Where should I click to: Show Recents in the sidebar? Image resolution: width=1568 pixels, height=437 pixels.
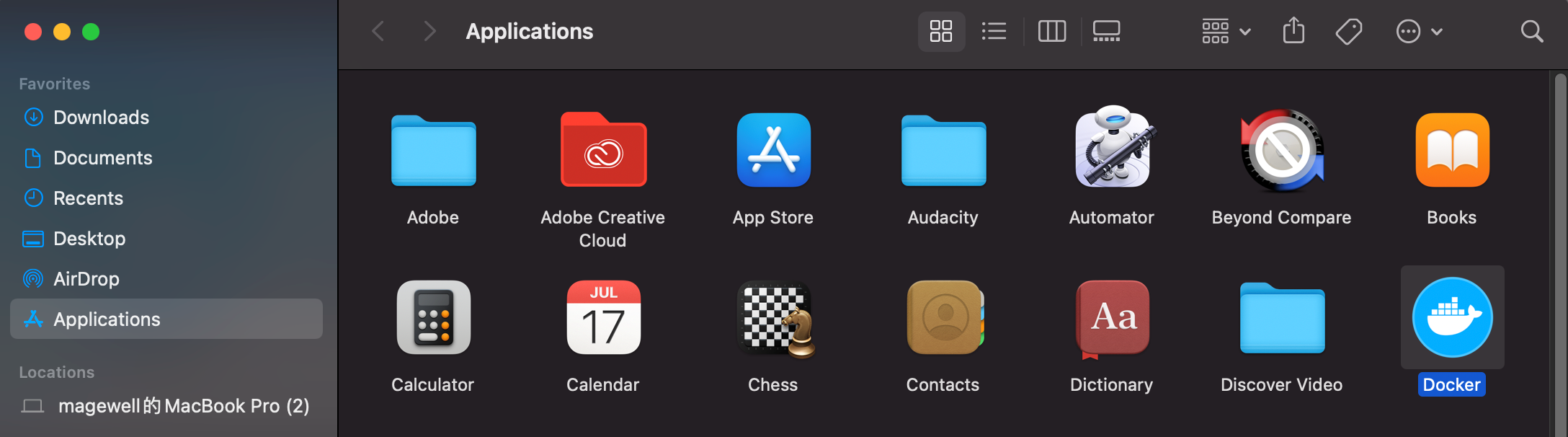88,198
